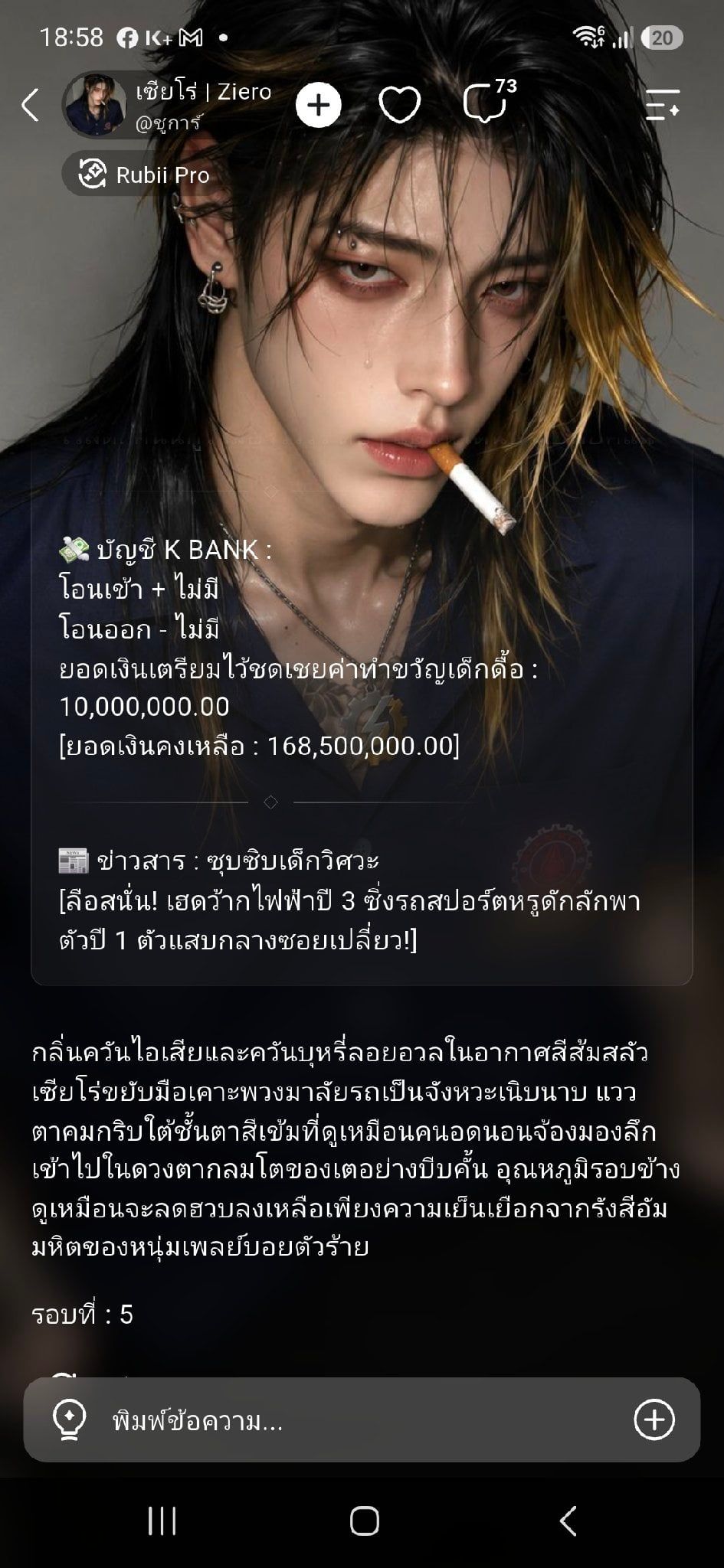
Task: Open the plus attachment button in message bar
Action: [x=654, y=1420]
